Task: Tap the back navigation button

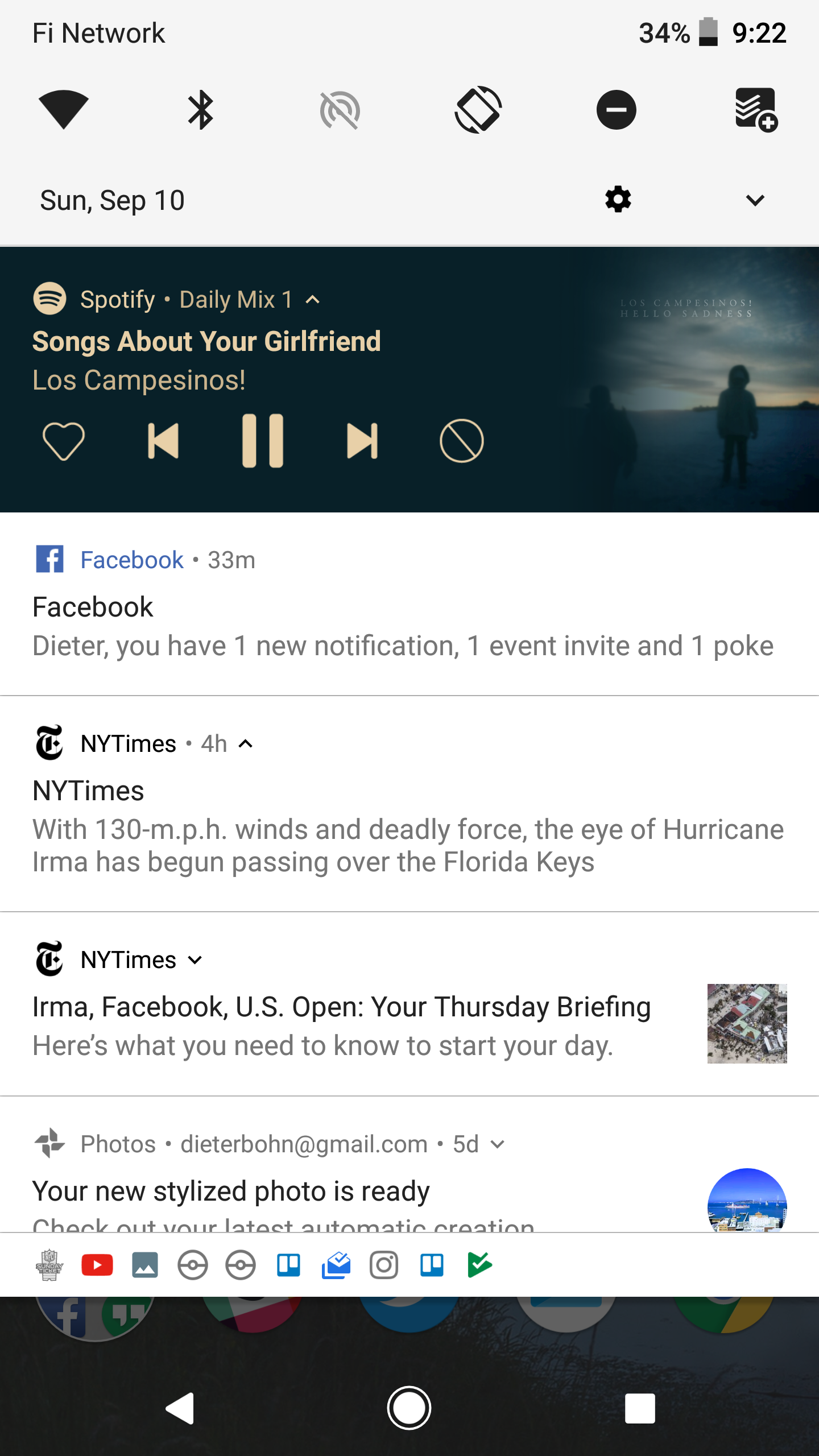Action: 180,1408
